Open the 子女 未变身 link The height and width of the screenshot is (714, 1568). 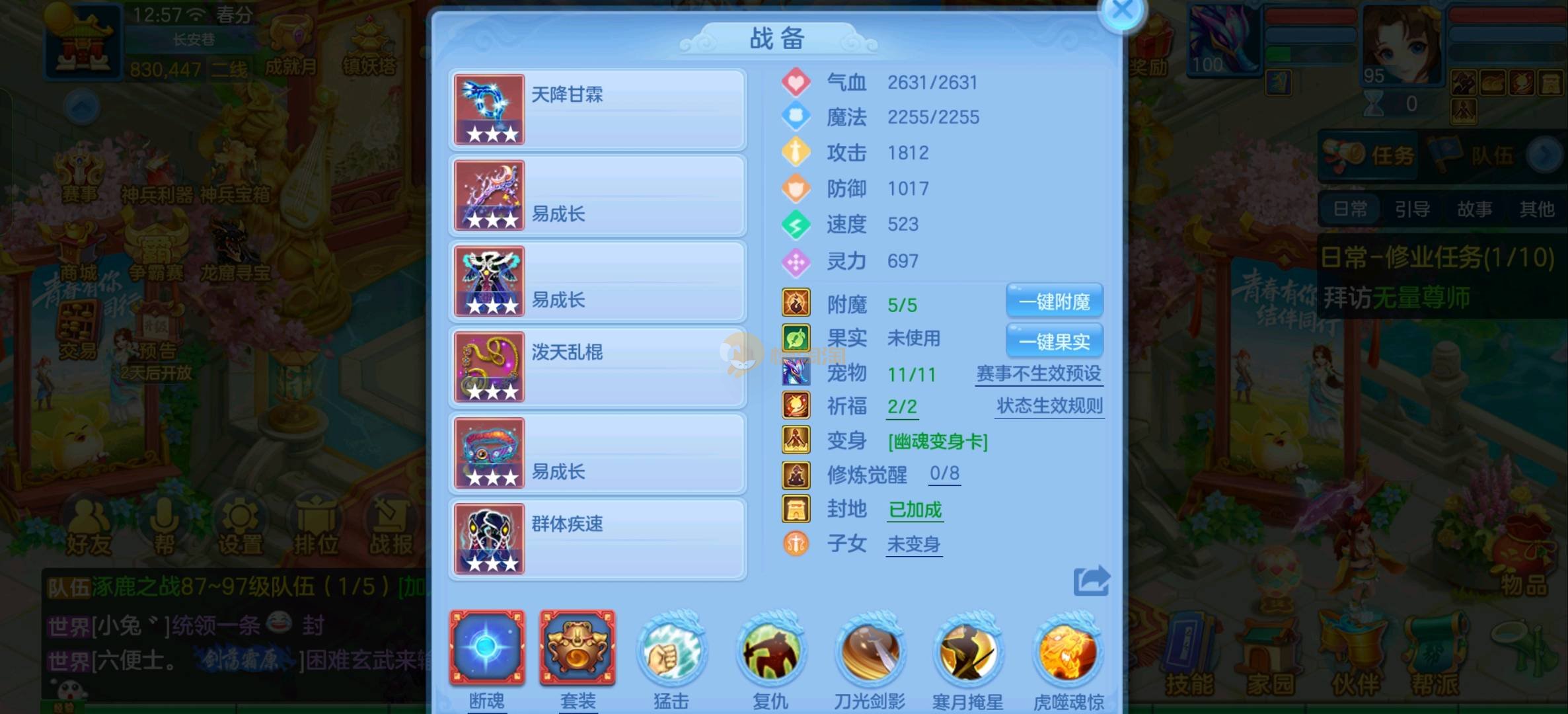[913, 544]
